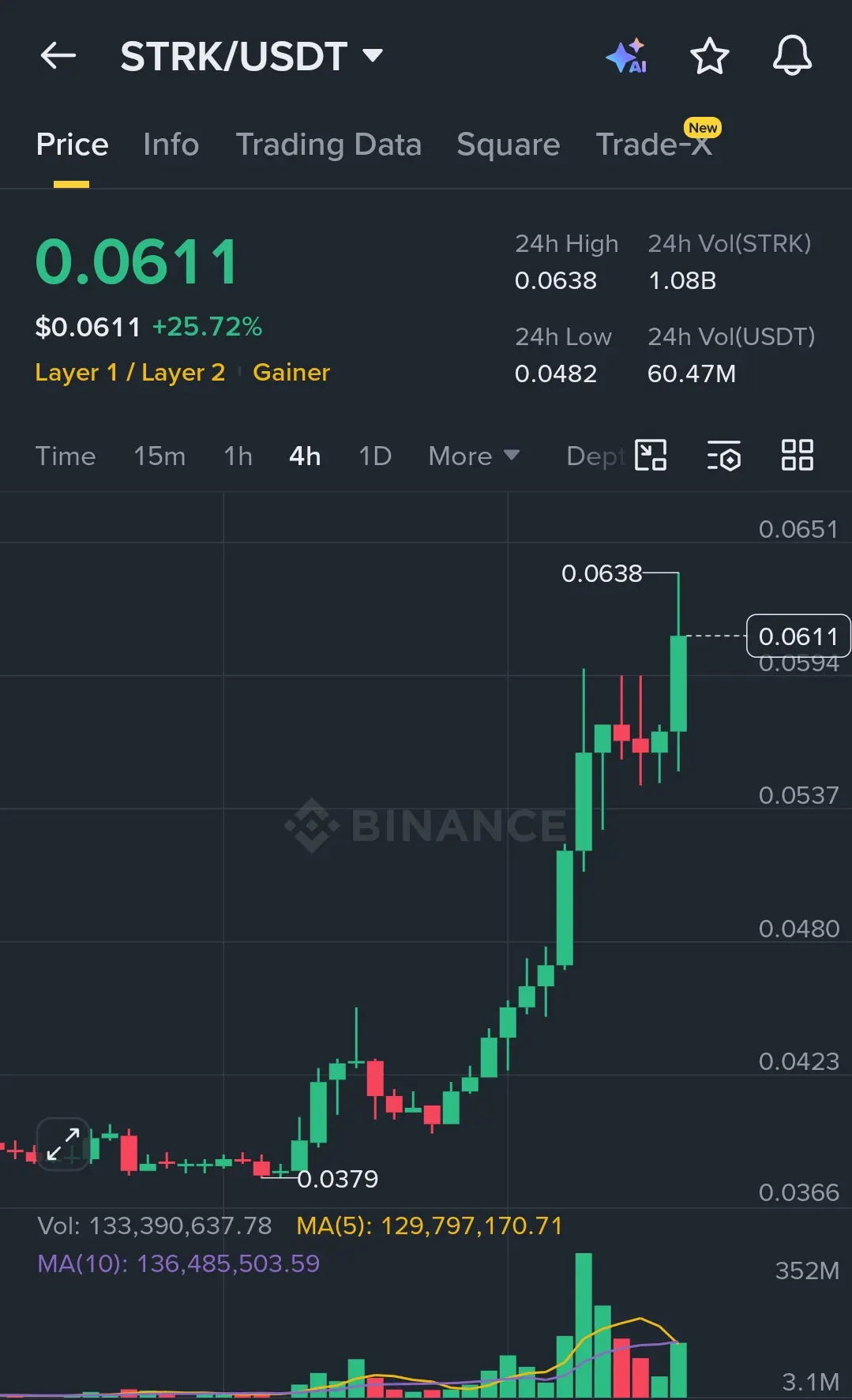Expand the More intervals dropdown
Image resolution: width=852 pixels, height=1400 pixels.
474,456
